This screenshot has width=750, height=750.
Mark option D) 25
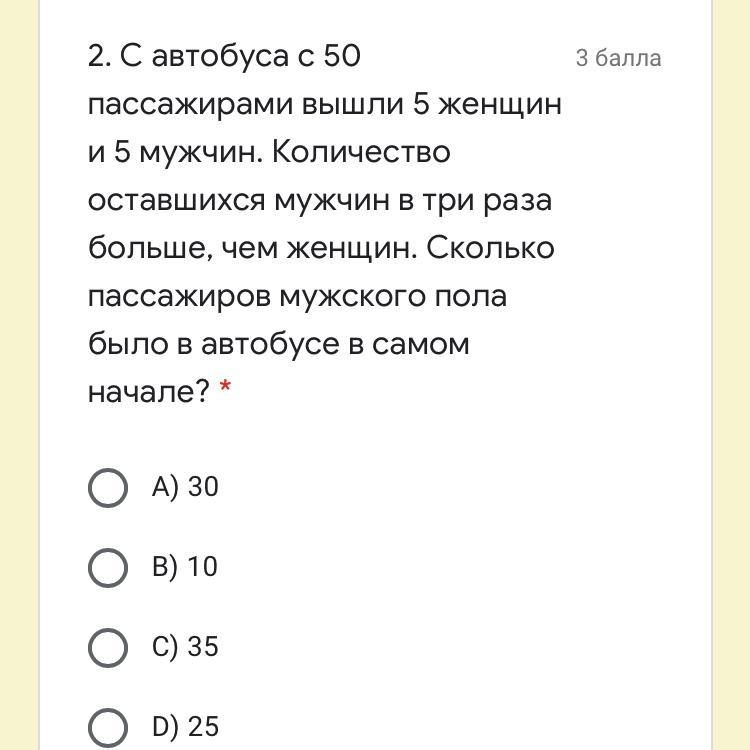108,727
